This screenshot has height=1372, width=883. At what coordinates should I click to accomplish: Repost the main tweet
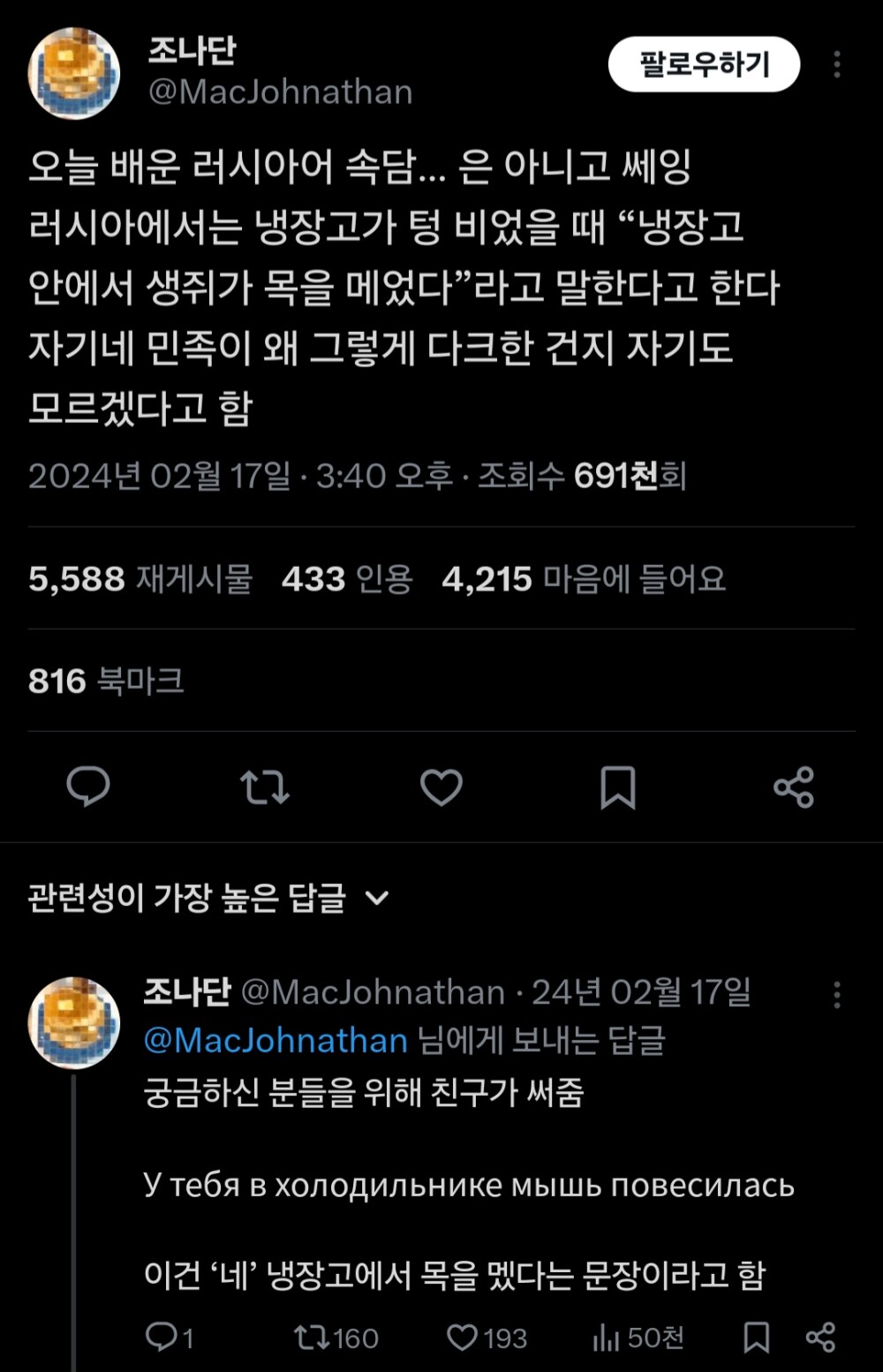265,786
